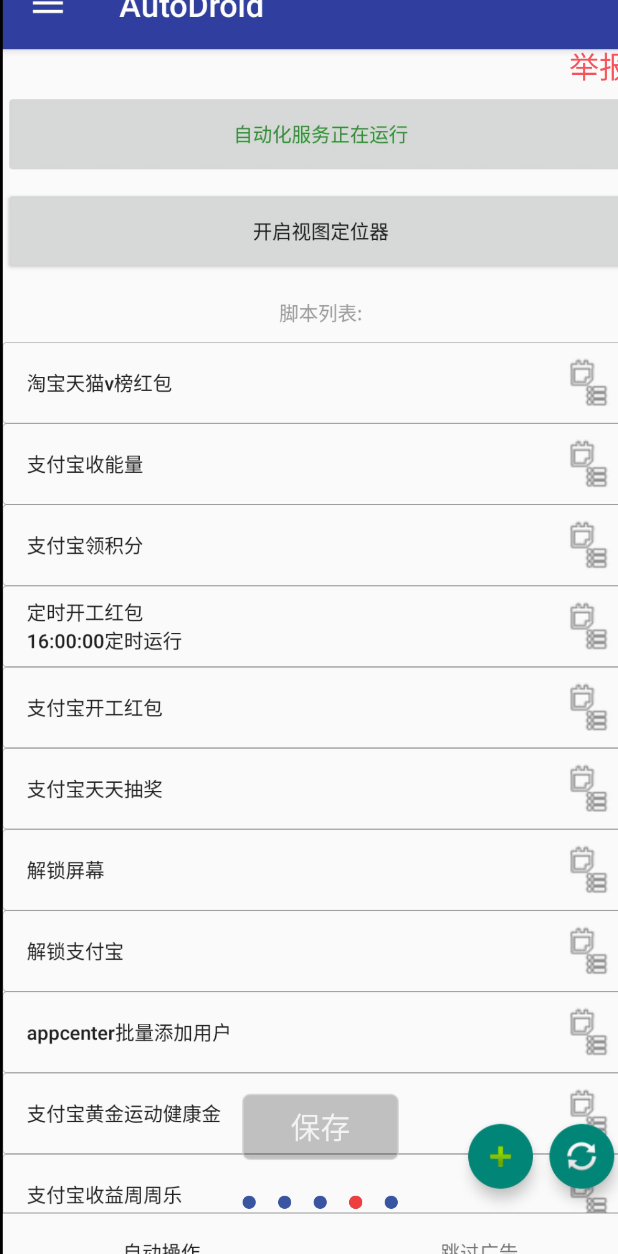Open the 支付宝收能量 script
This screenshot has height=1254, width=618.
click(86, 464)
